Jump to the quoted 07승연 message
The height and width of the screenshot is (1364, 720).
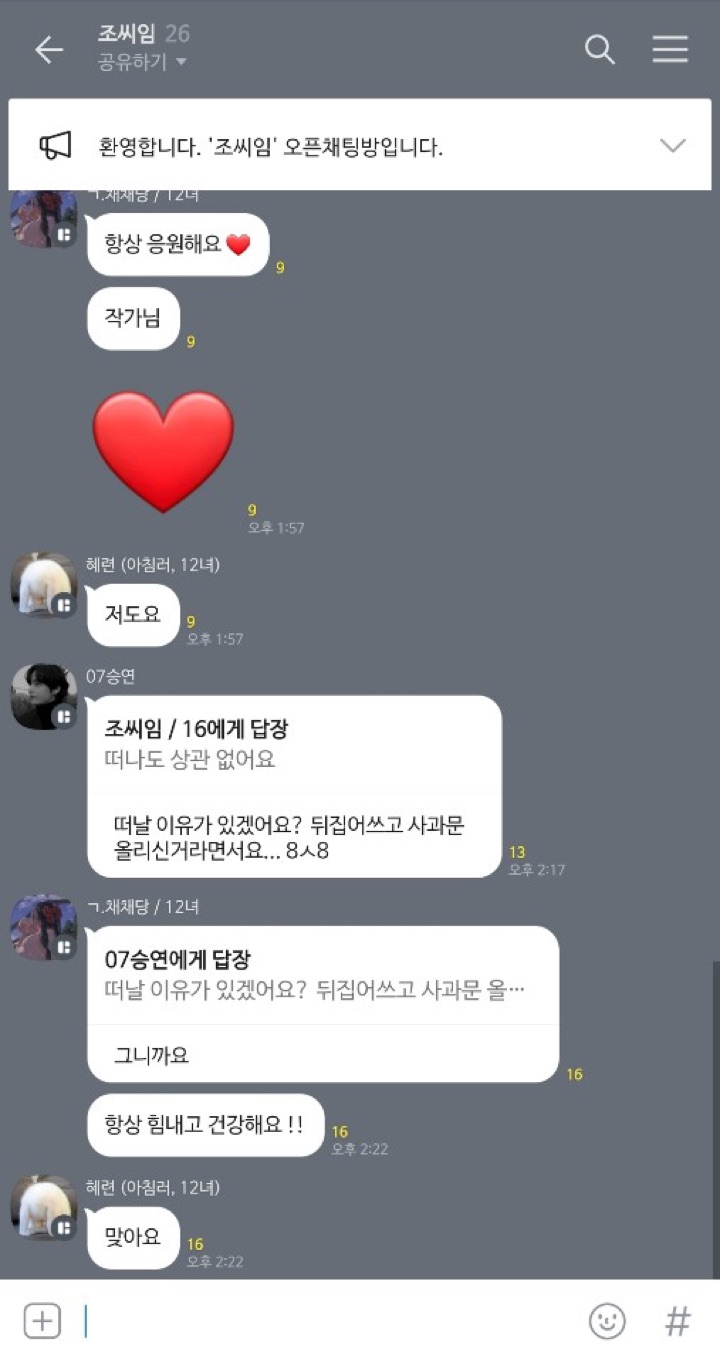pyautogui.click(x=322, y=975)
